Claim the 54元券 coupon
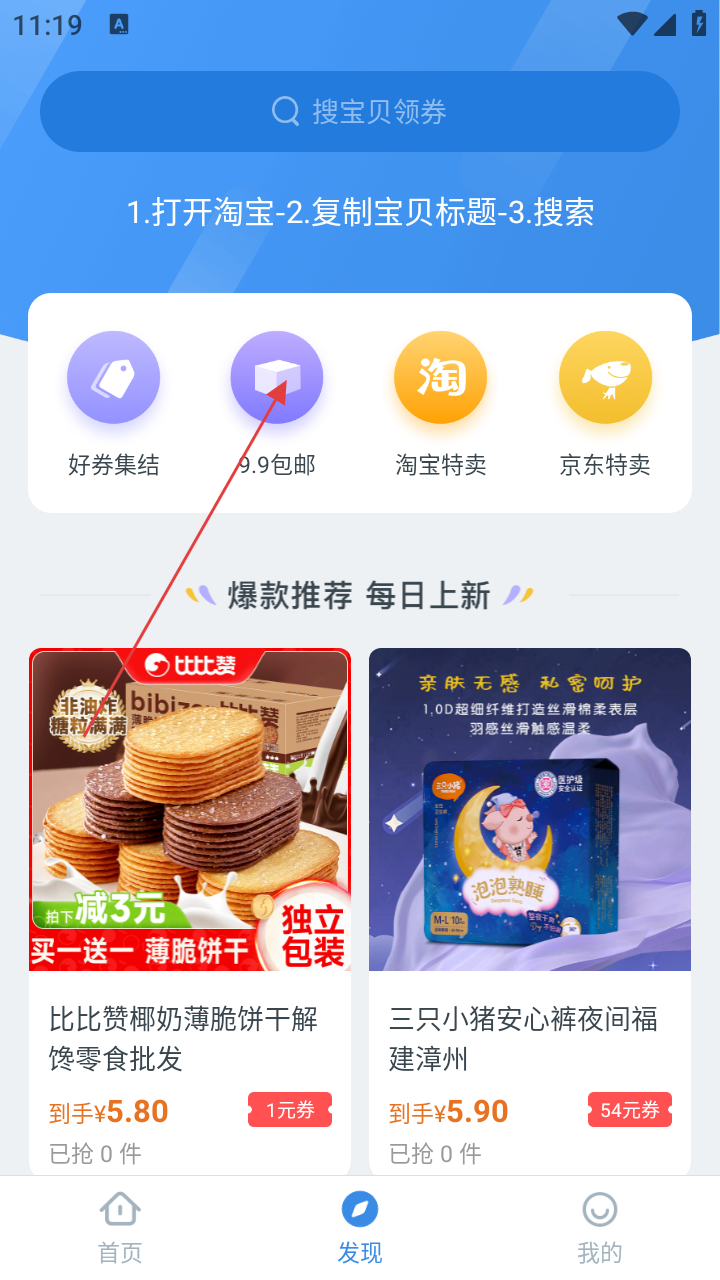This screenshot has height=1280, width=720. click(630, 1110)
